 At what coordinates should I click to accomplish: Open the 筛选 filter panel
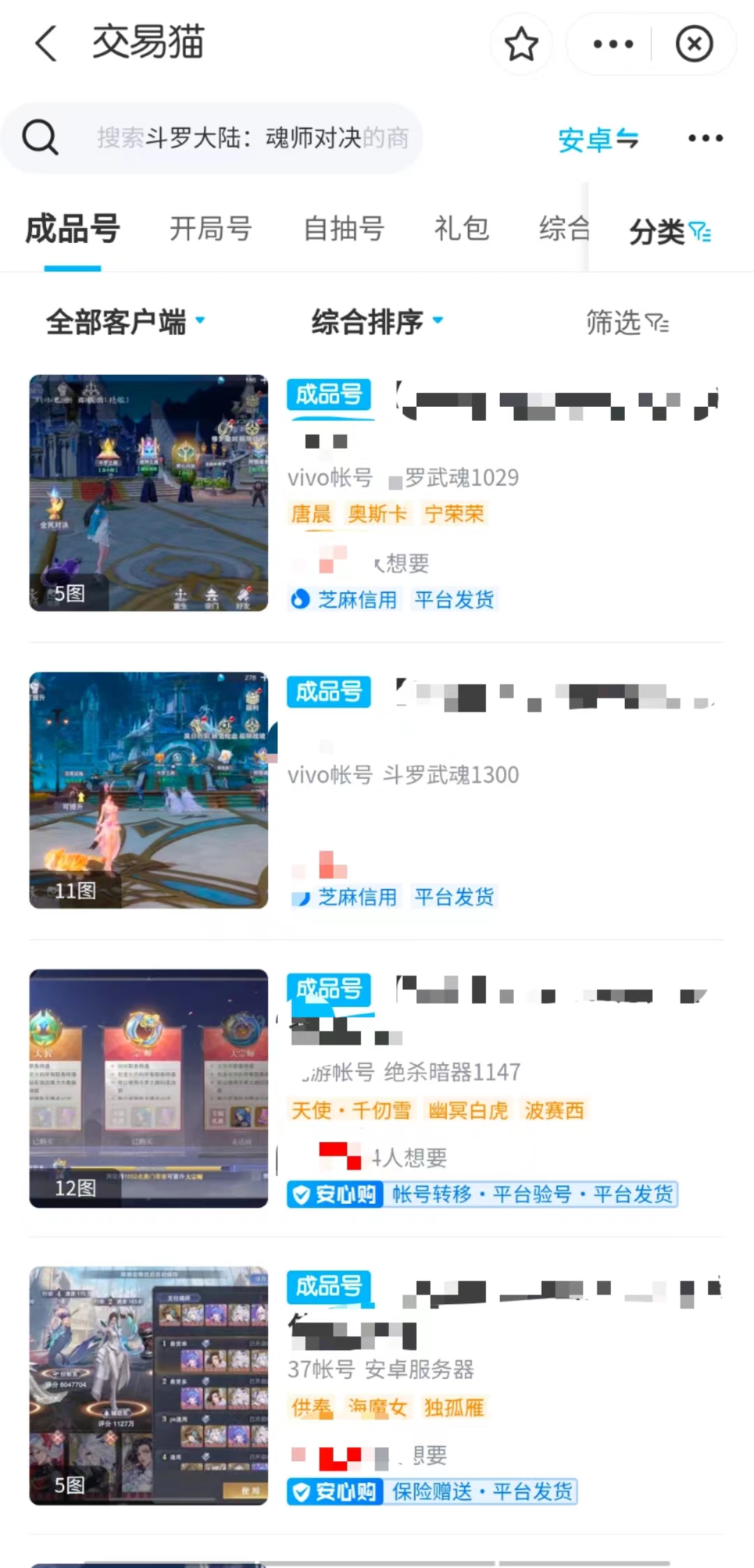pos(627,322)
